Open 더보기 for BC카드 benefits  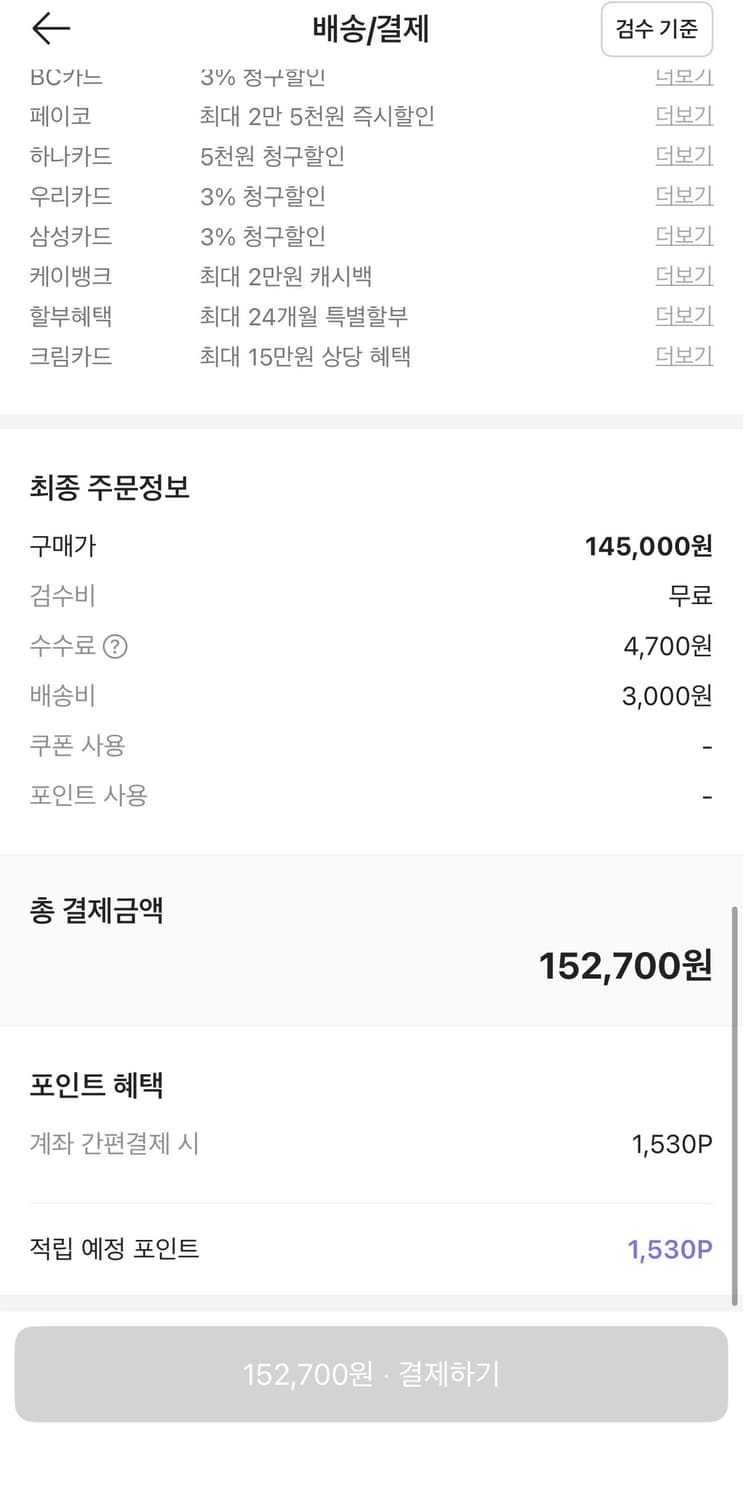683,76
